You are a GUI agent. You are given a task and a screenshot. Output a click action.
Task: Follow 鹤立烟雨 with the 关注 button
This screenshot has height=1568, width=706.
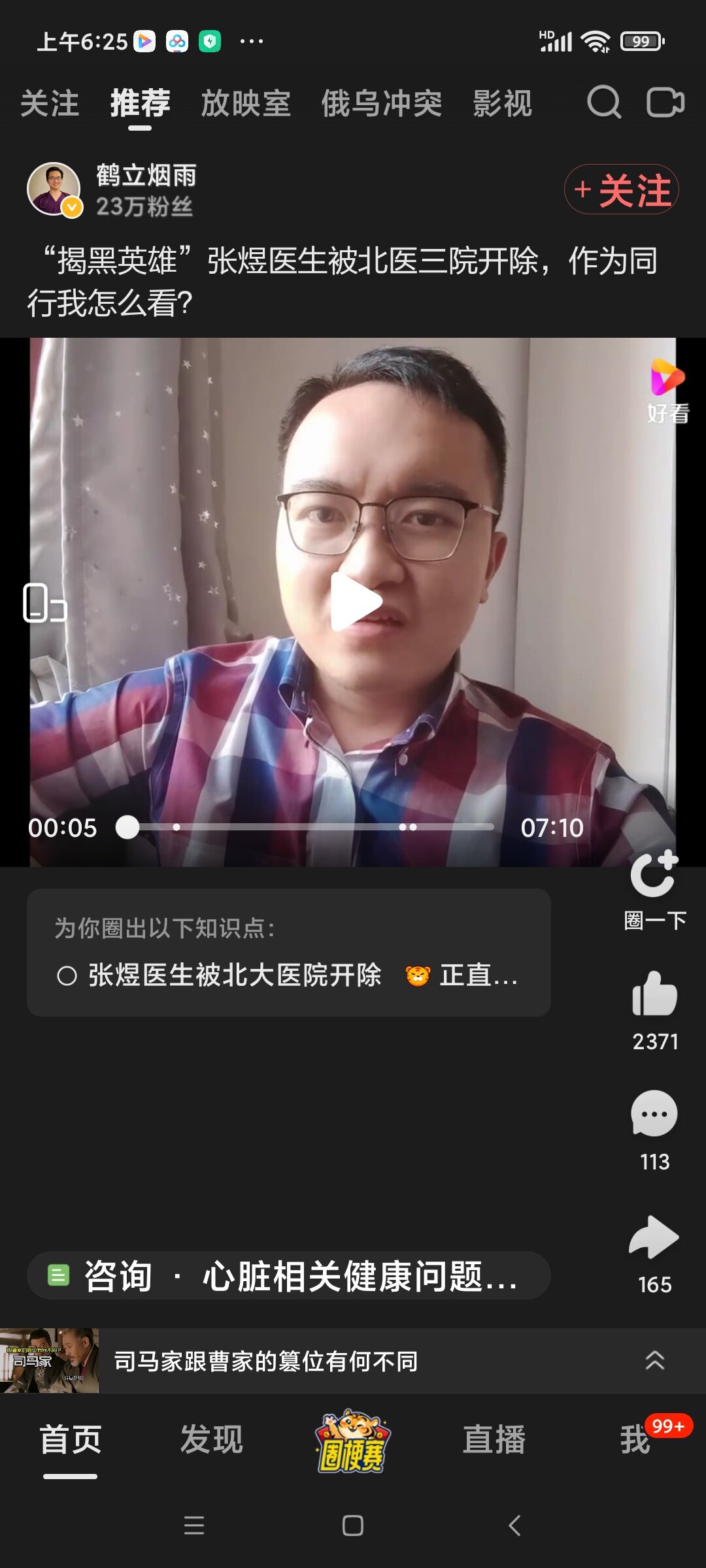tap(622, 189)
